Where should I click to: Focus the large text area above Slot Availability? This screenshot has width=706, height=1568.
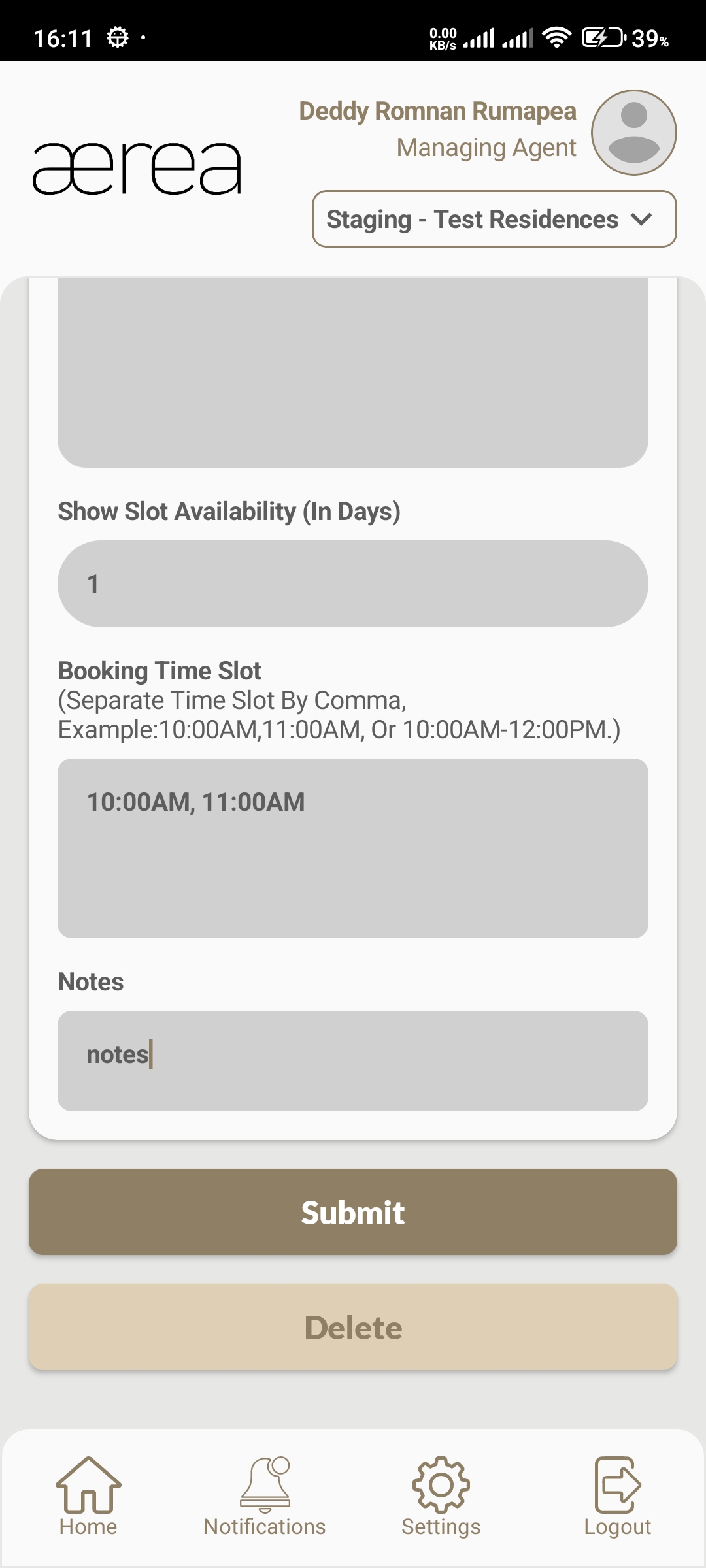[353, 372]
